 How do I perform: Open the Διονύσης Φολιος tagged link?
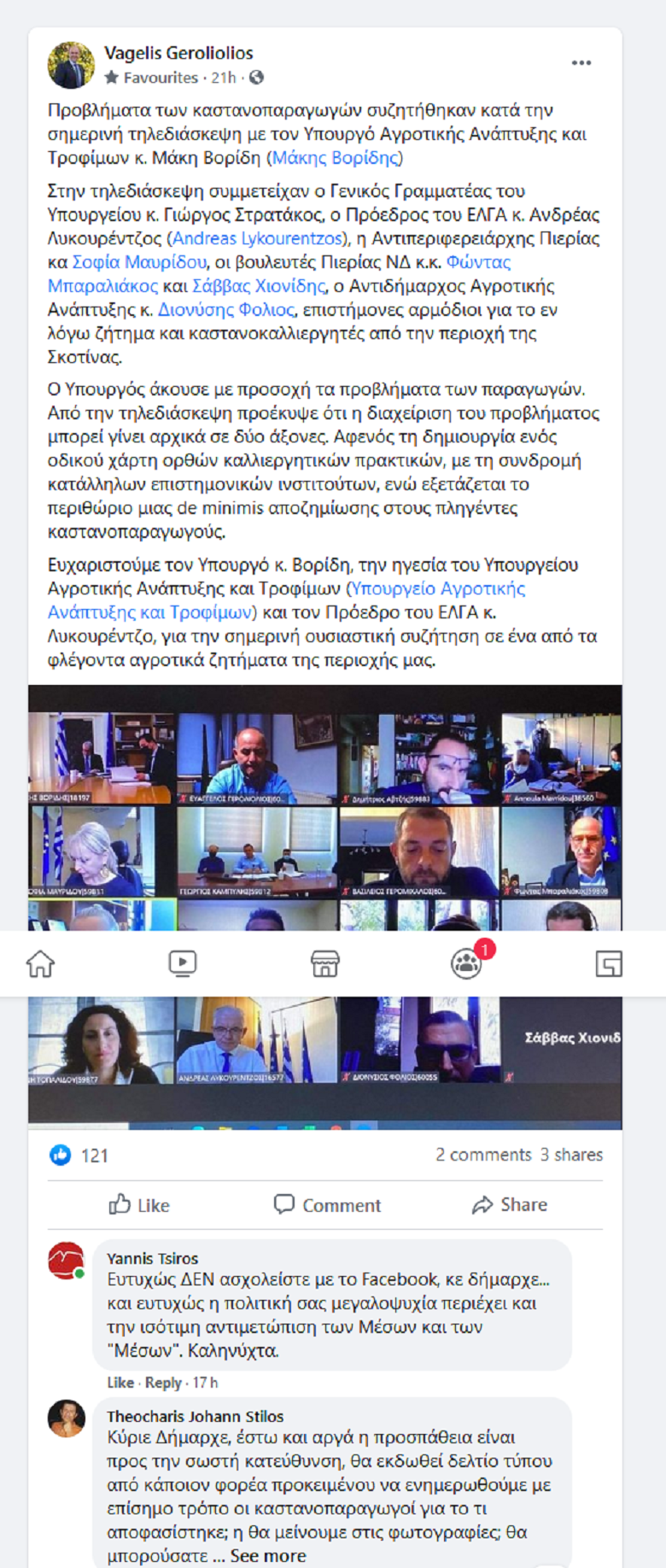(225, 310)
